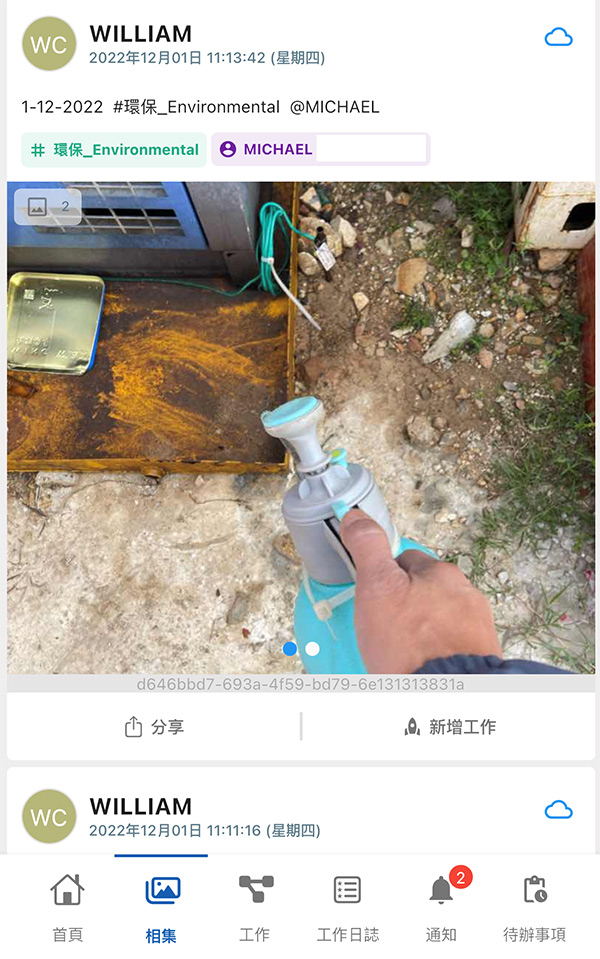Image resolution: width=600 pixels, height=959 pixels.
Task: Select the 環保_Environmental hashtag chip
Action: tap(114, 150)
